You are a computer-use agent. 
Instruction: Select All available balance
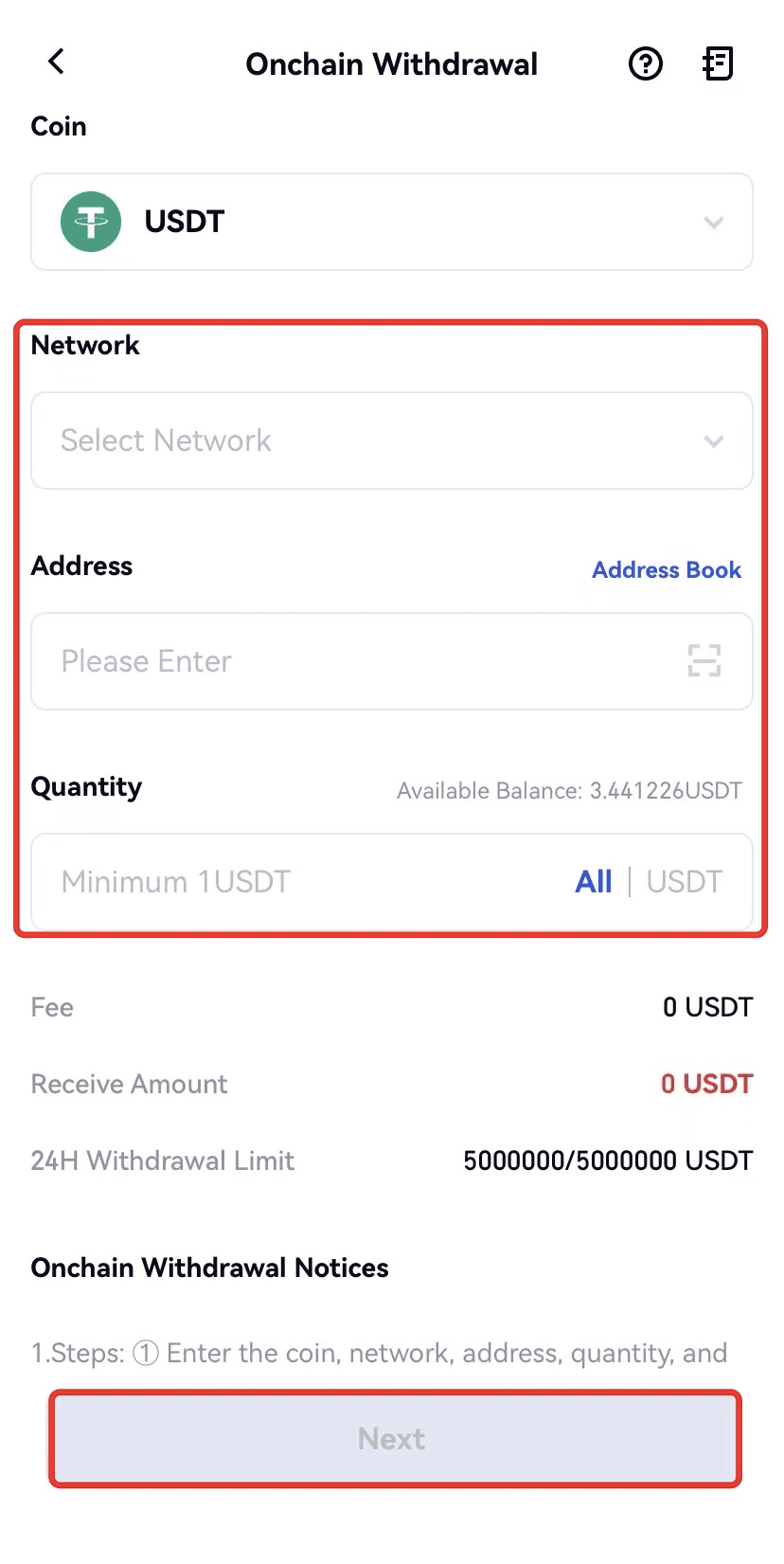pyautogui.click(x=594, y=882)
